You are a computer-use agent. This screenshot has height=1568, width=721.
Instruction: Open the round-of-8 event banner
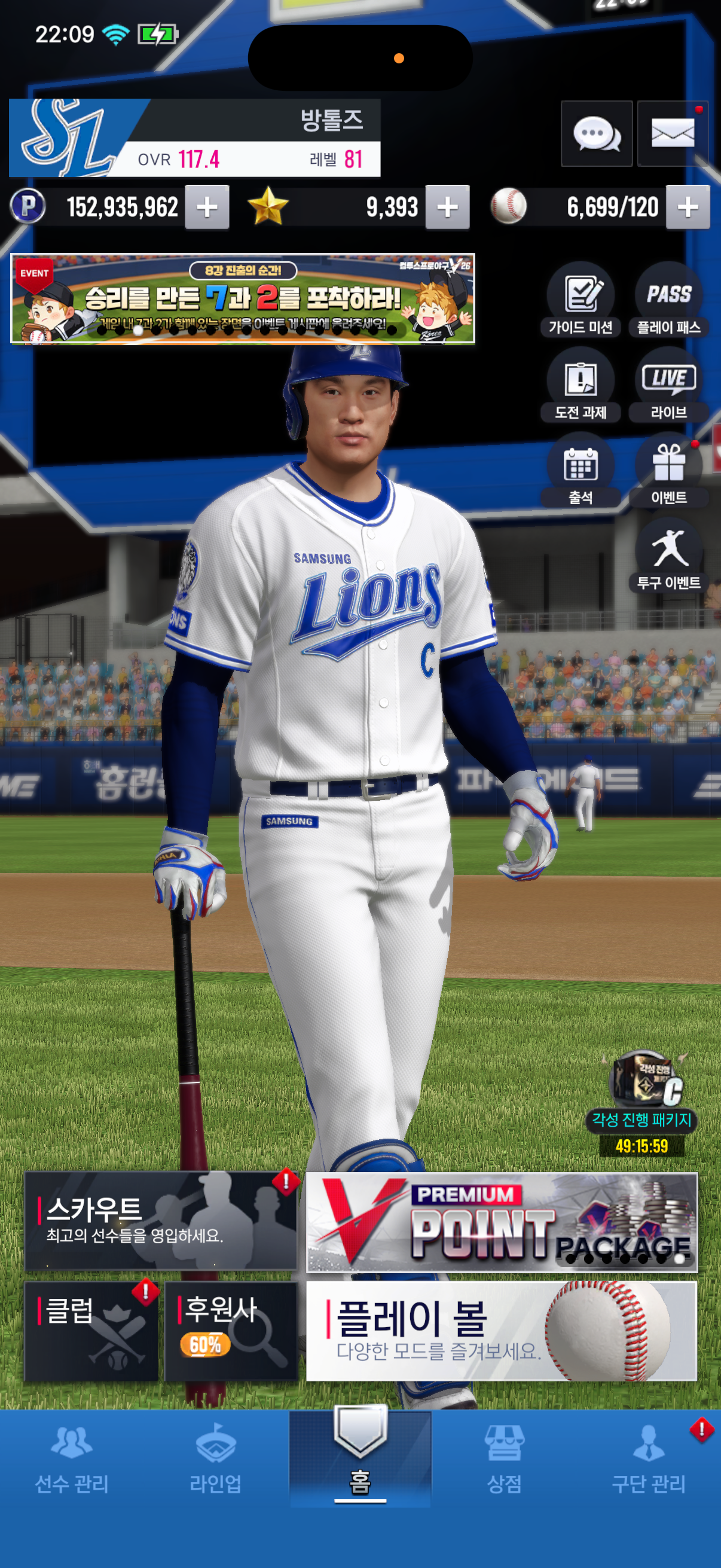click(x=242, y=299)
